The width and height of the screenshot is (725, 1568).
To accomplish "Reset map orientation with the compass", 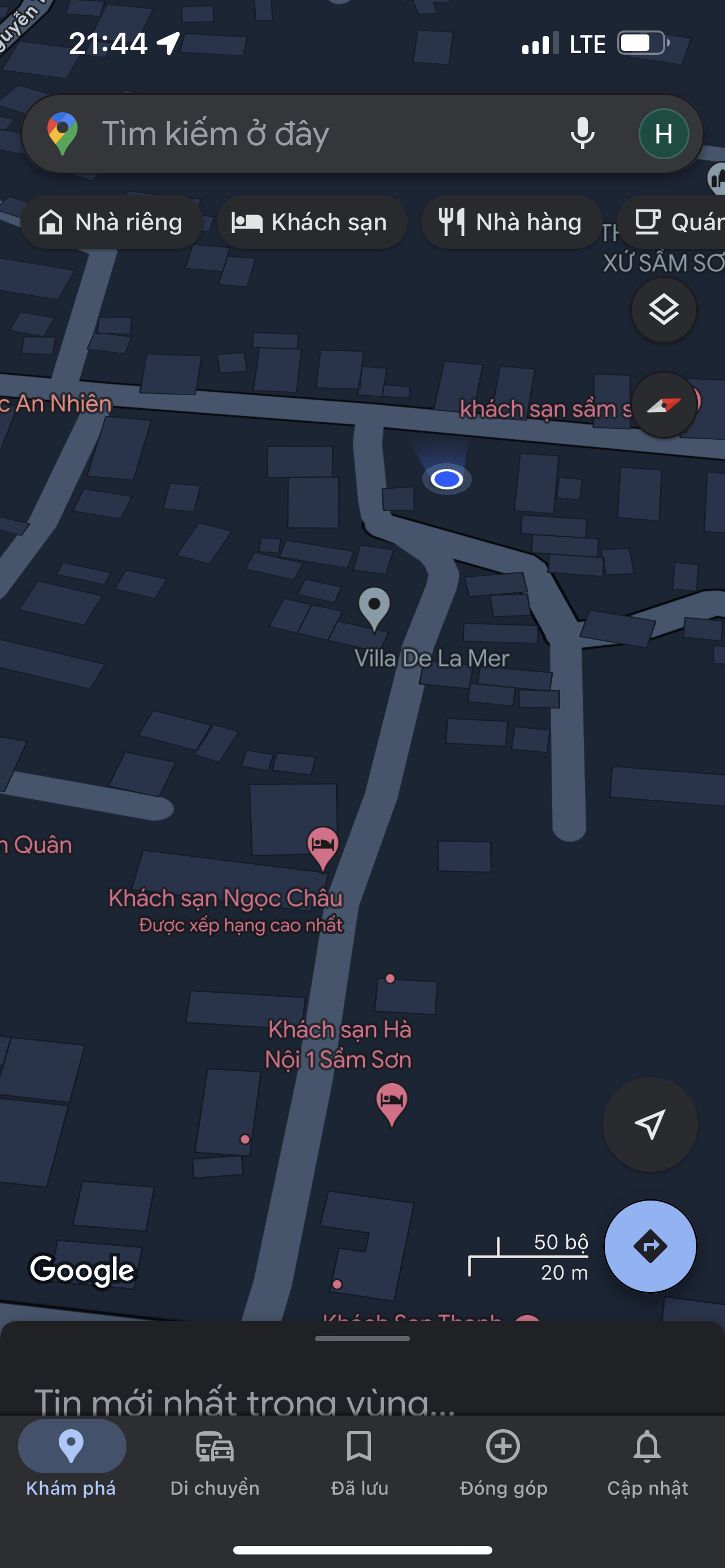I will (x=663, y=405).
